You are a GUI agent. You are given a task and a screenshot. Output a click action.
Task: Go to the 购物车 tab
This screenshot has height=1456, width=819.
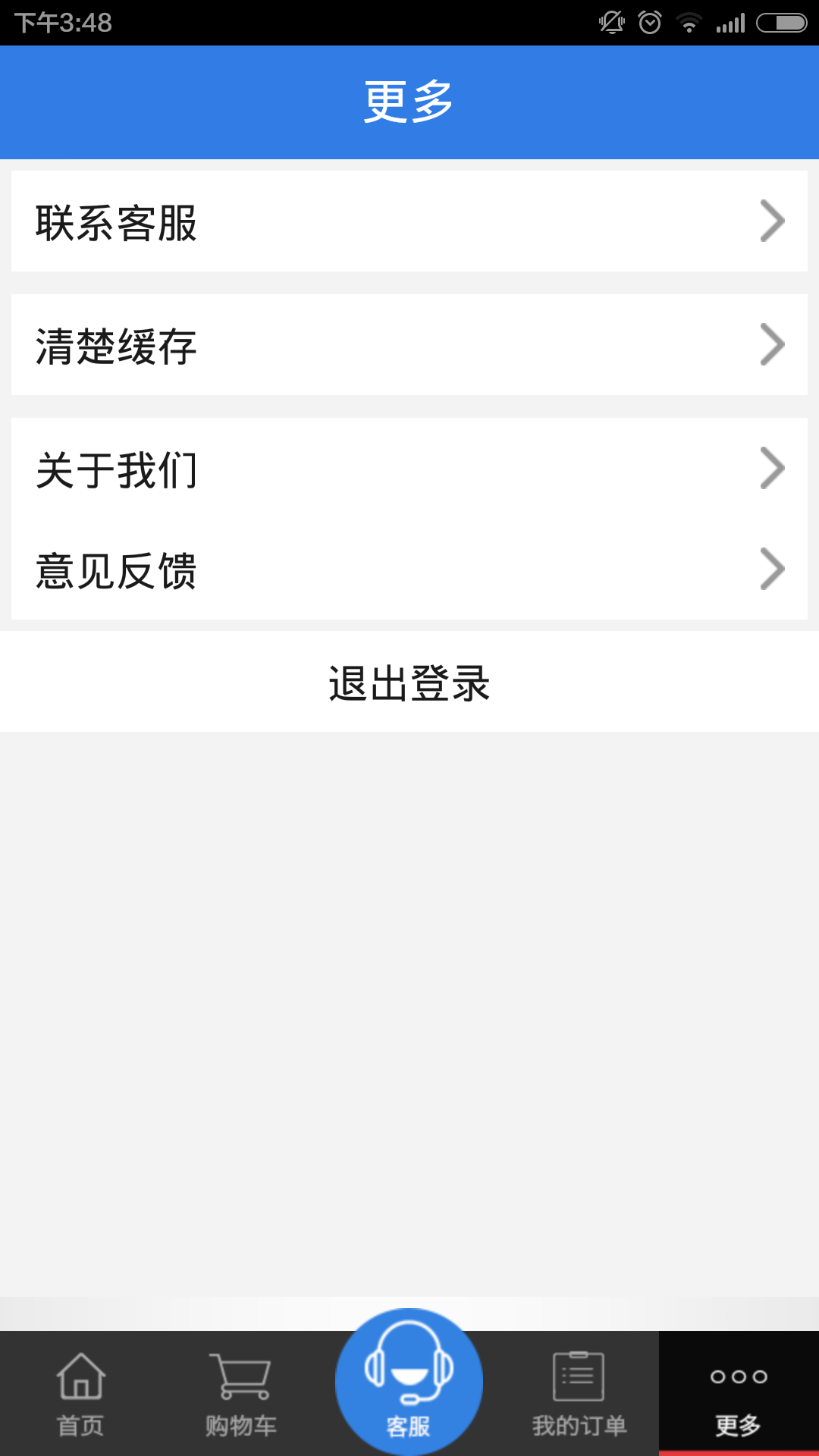[241, 1394]
